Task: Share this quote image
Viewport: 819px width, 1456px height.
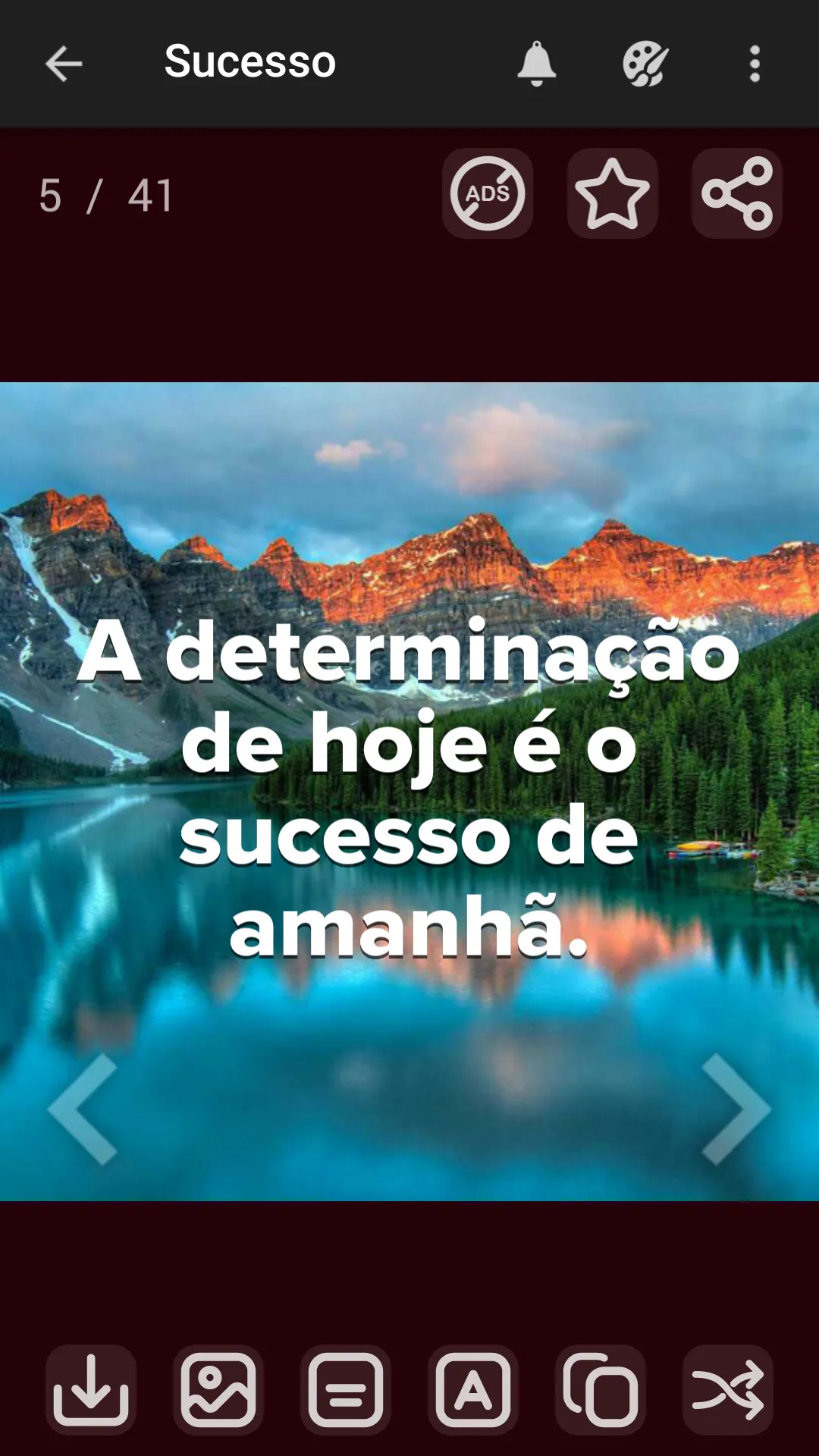Action: pyautogui.click(x=737, y=193)
